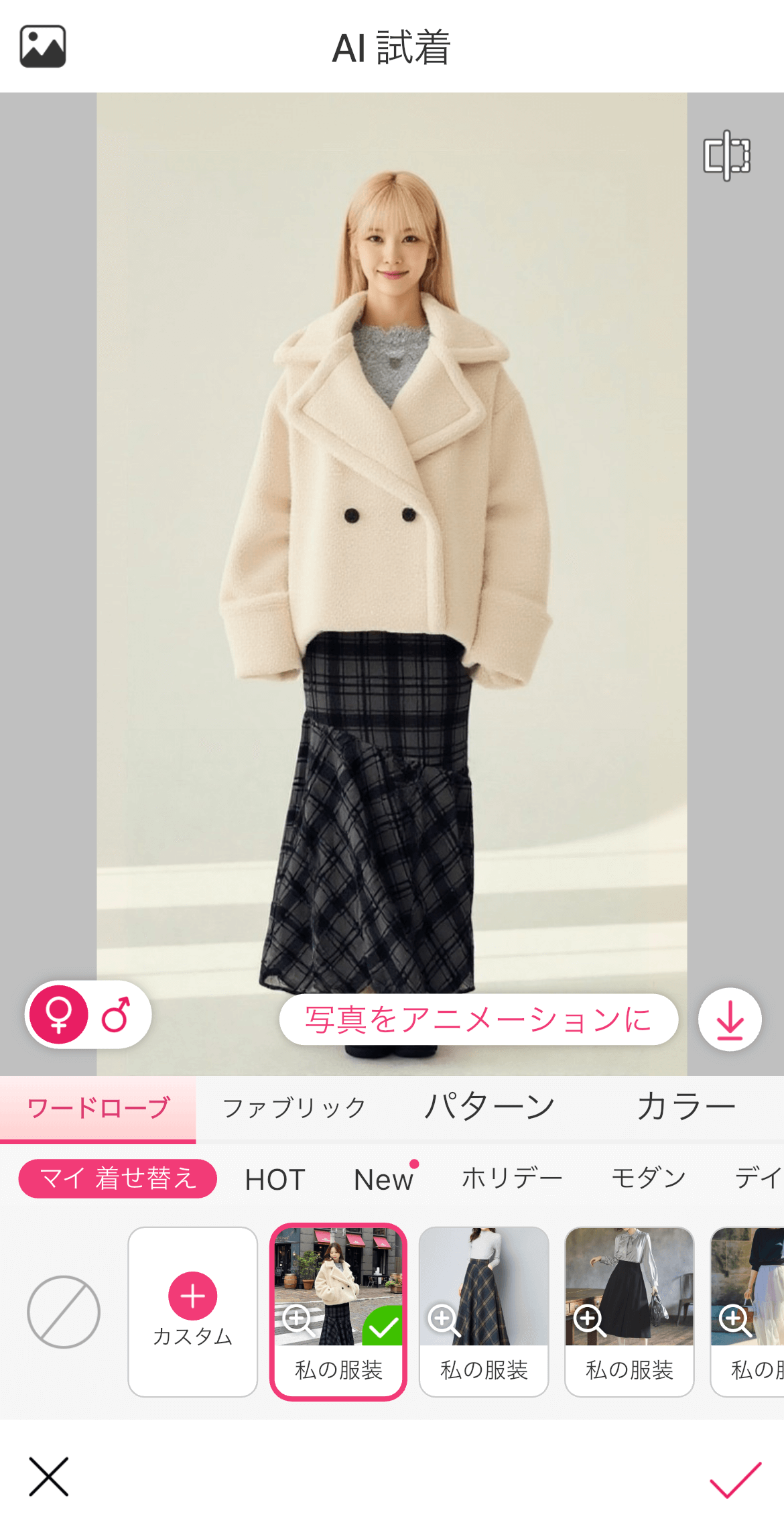The height and width of the screenshot is (1539, 784).
Task: Choose the モダン category
Action: tap(649, 1178)
